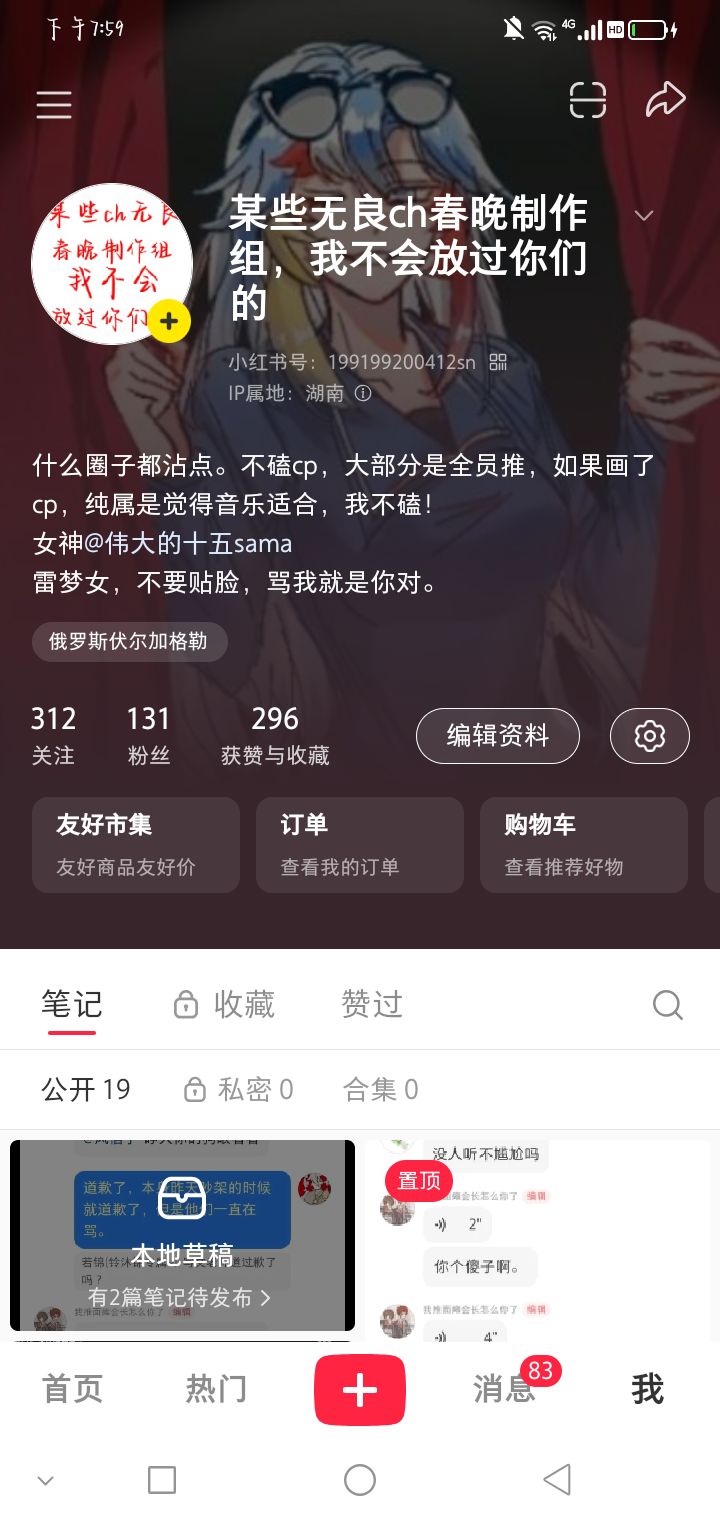Open the 购物车 shopping cart card
The image size is (720, 1528).
[584, 844]
